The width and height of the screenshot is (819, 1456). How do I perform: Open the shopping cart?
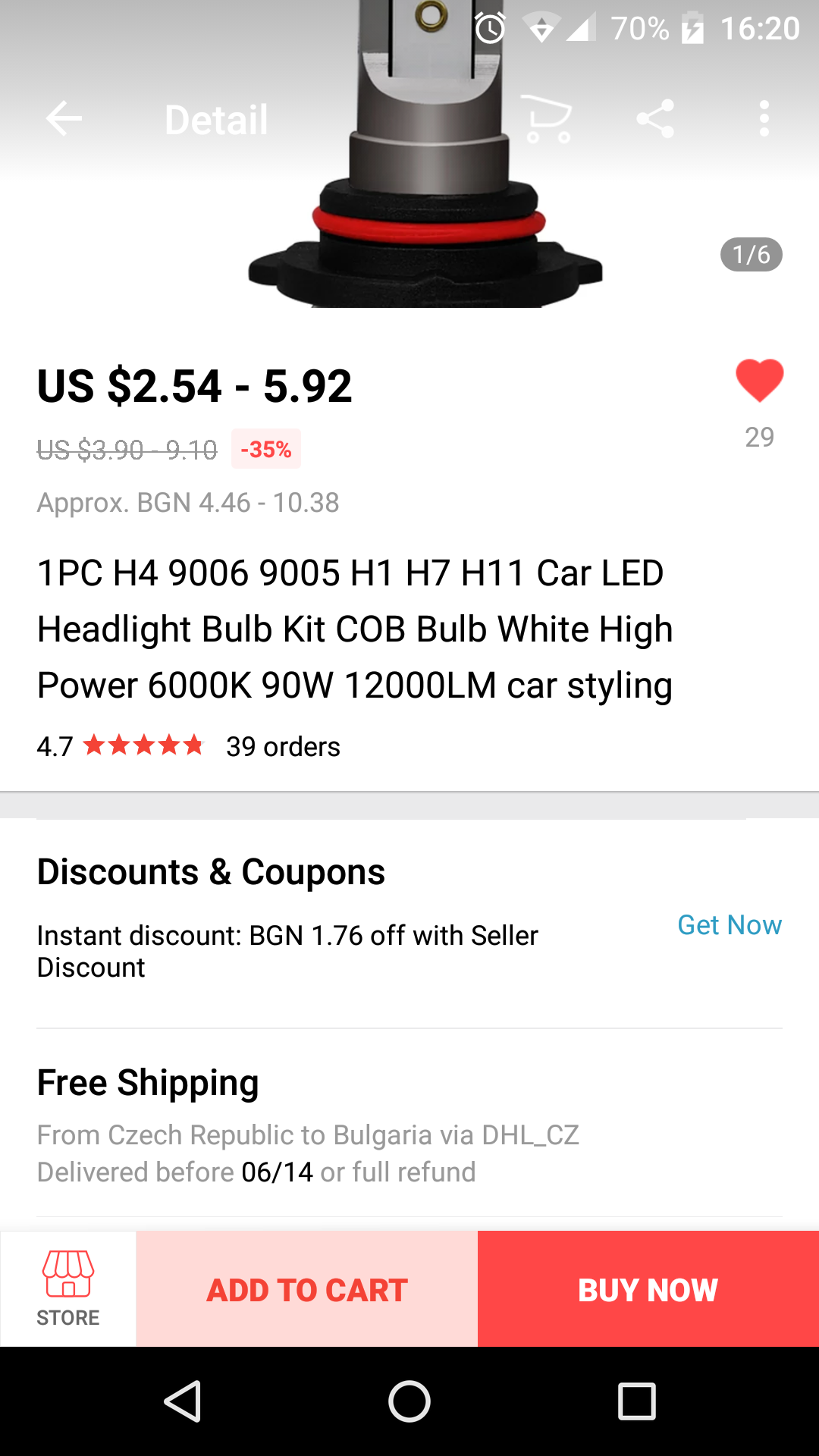pos(548,119)
